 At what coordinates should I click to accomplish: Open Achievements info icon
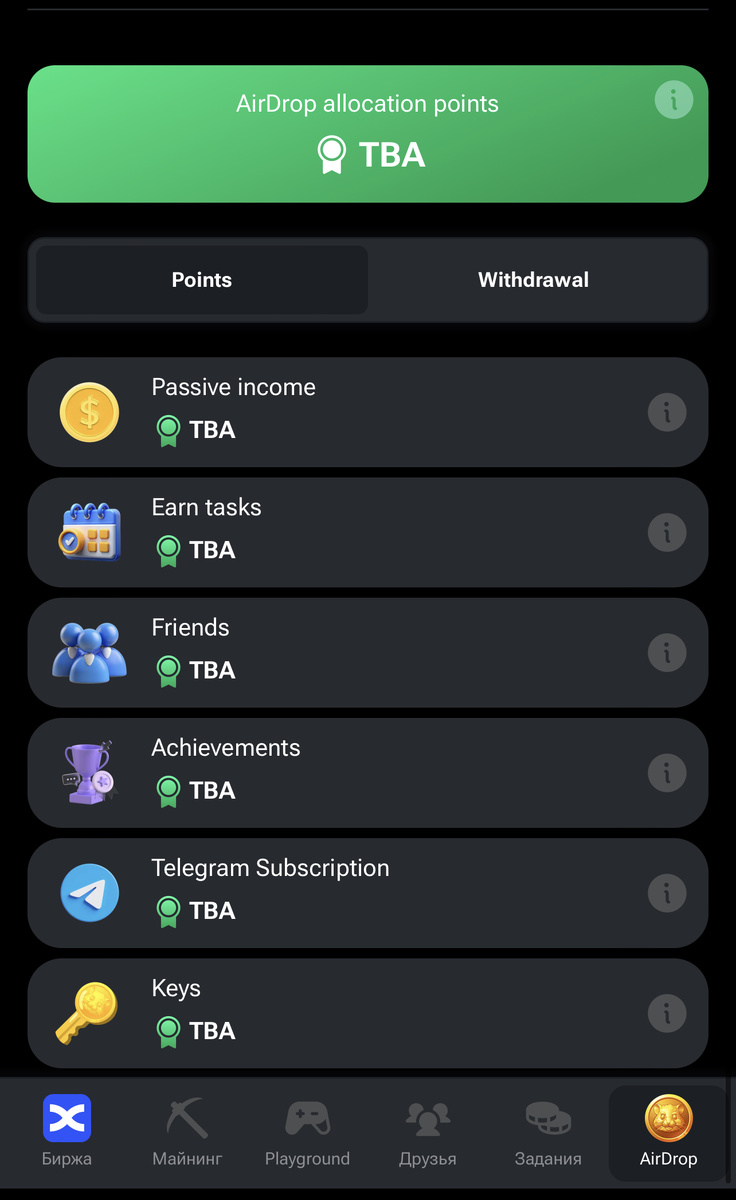click(667, 772)
